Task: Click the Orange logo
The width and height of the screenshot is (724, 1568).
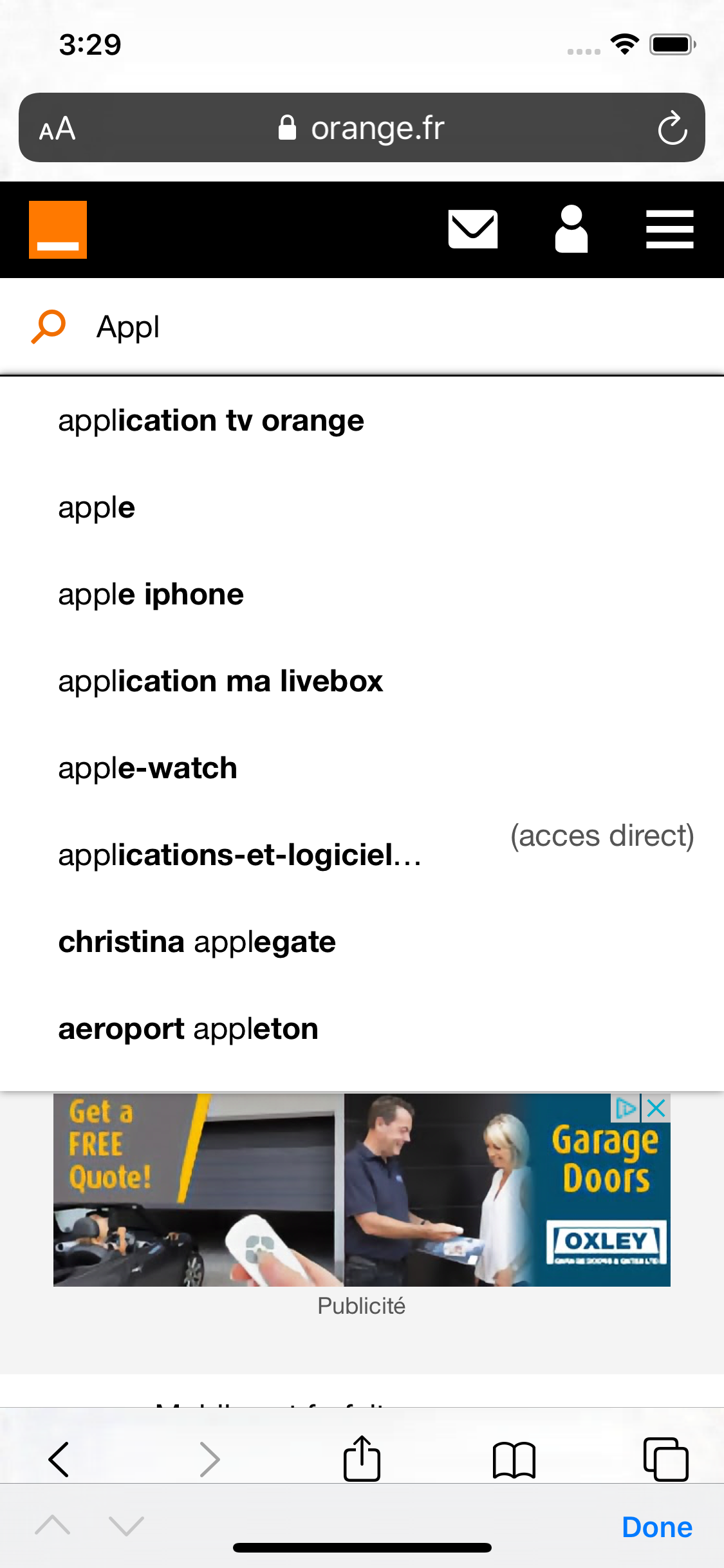Action: [x=57, y=229]
